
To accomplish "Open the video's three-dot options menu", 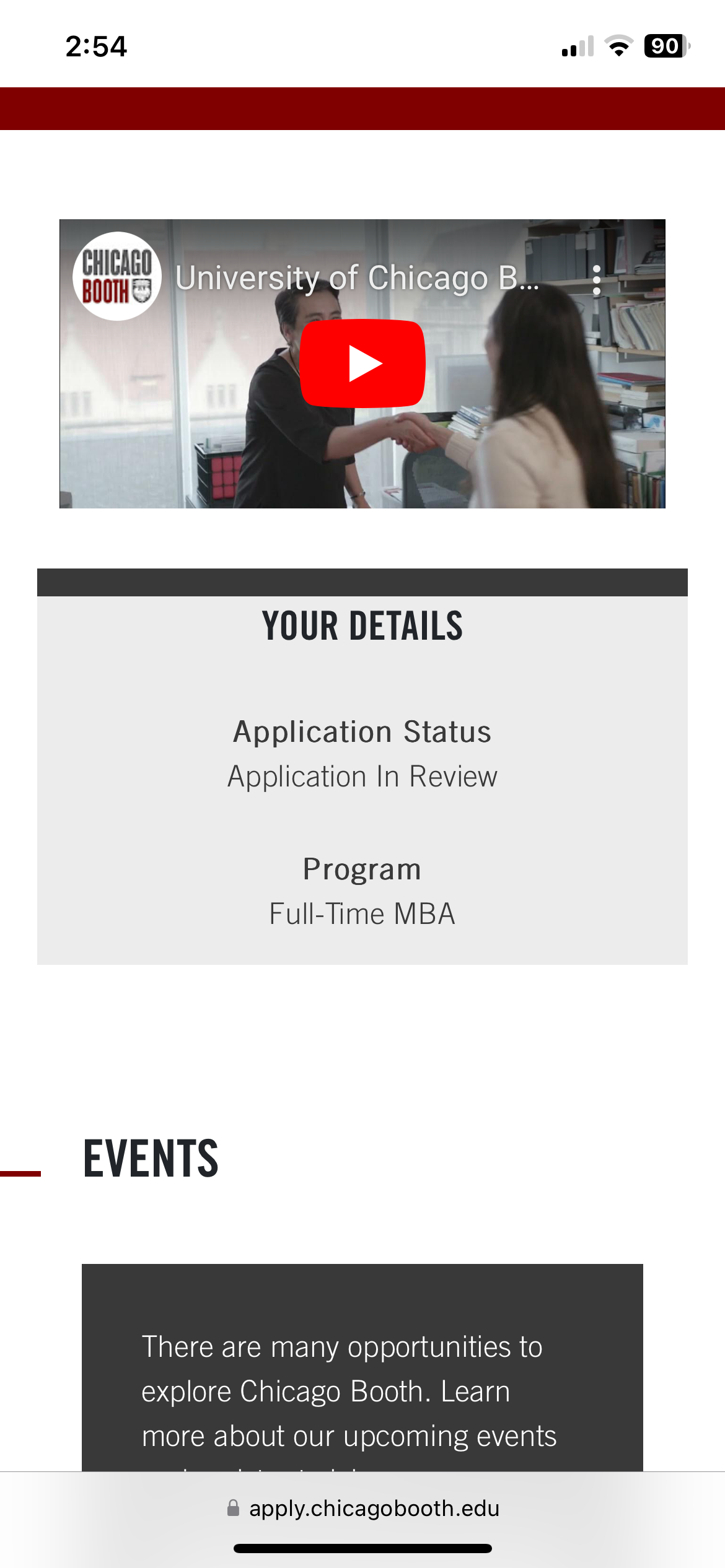I will click(596, 280).
